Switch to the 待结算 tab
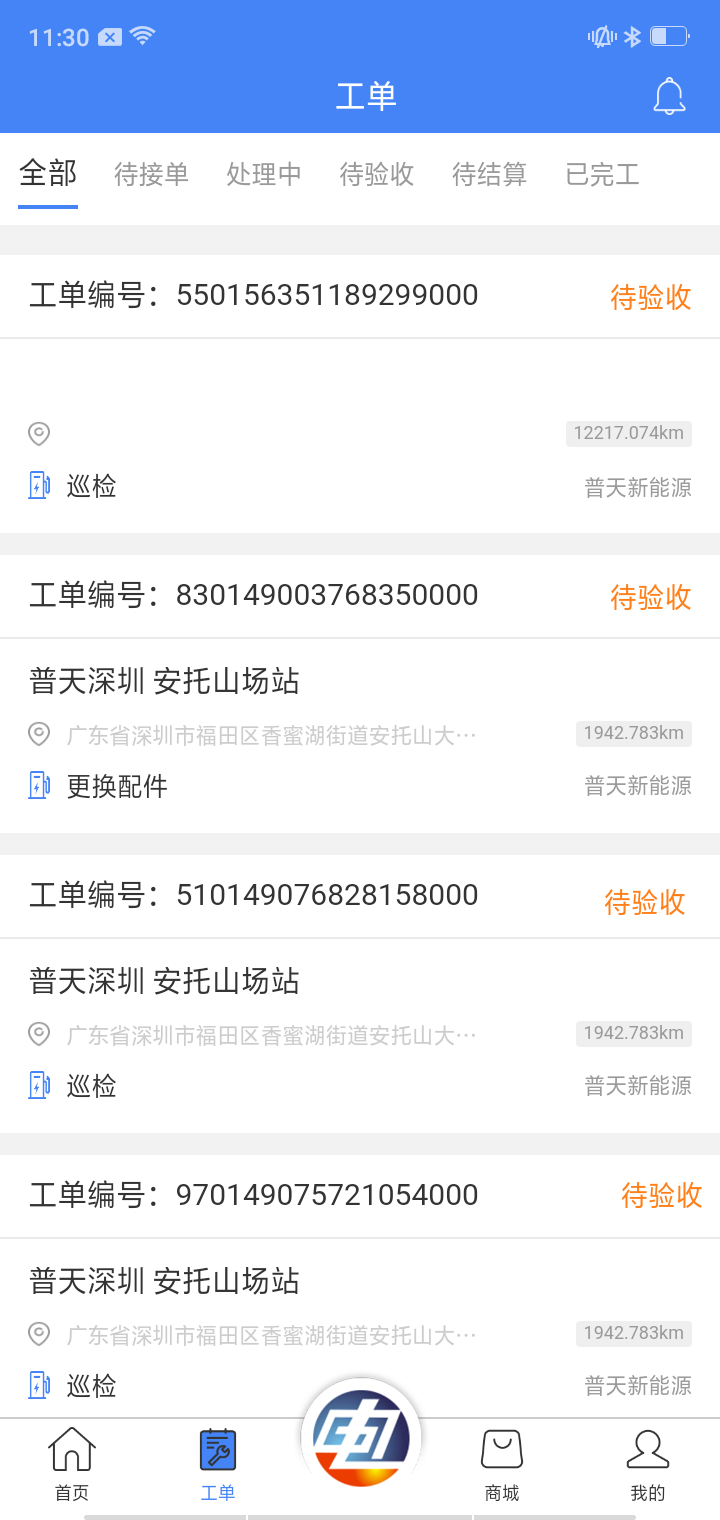 click(490, 174)
